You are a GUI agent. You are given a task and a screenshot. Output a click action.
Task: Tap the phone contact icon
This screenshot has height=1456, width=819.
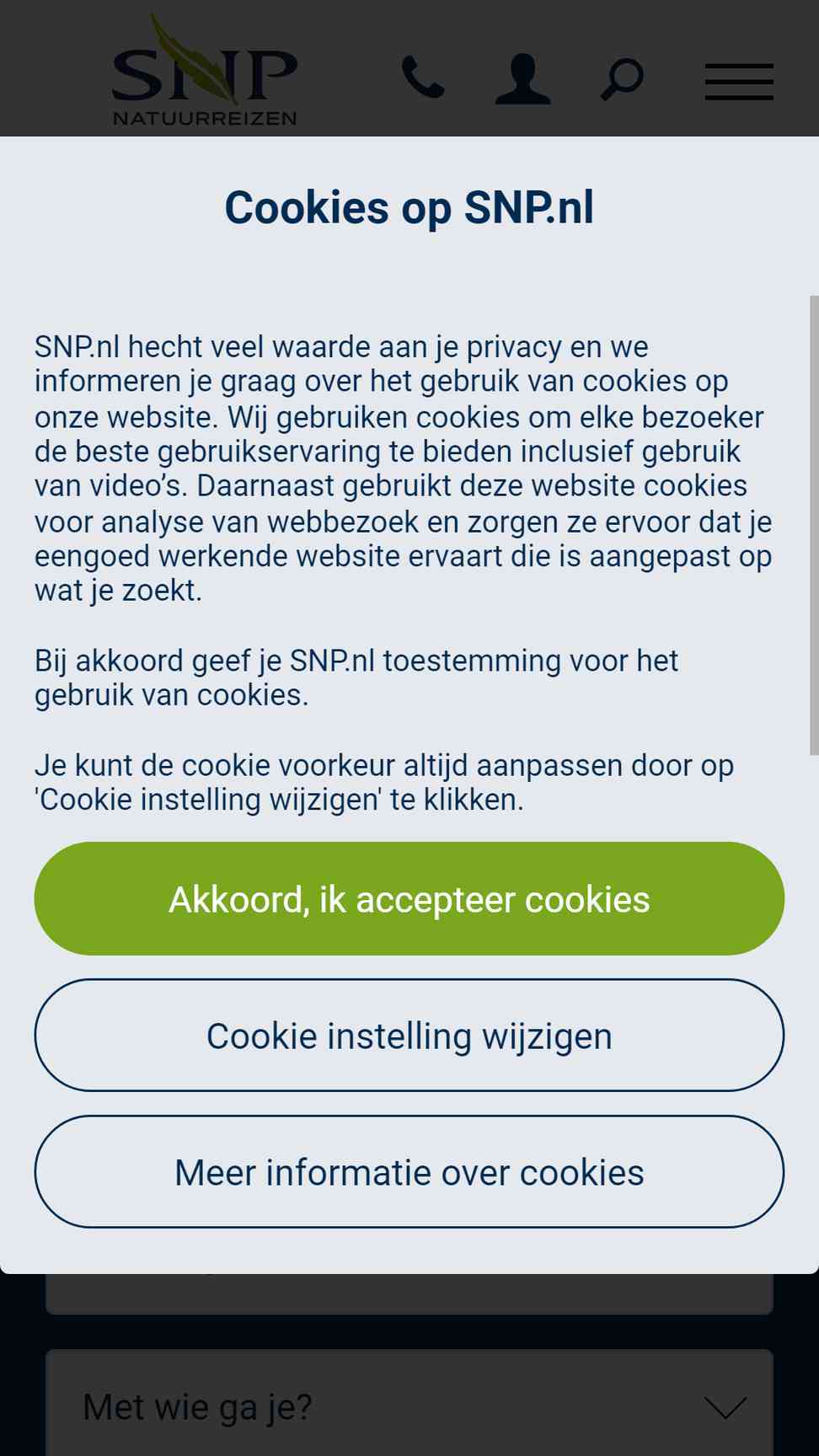click(423, 78)
